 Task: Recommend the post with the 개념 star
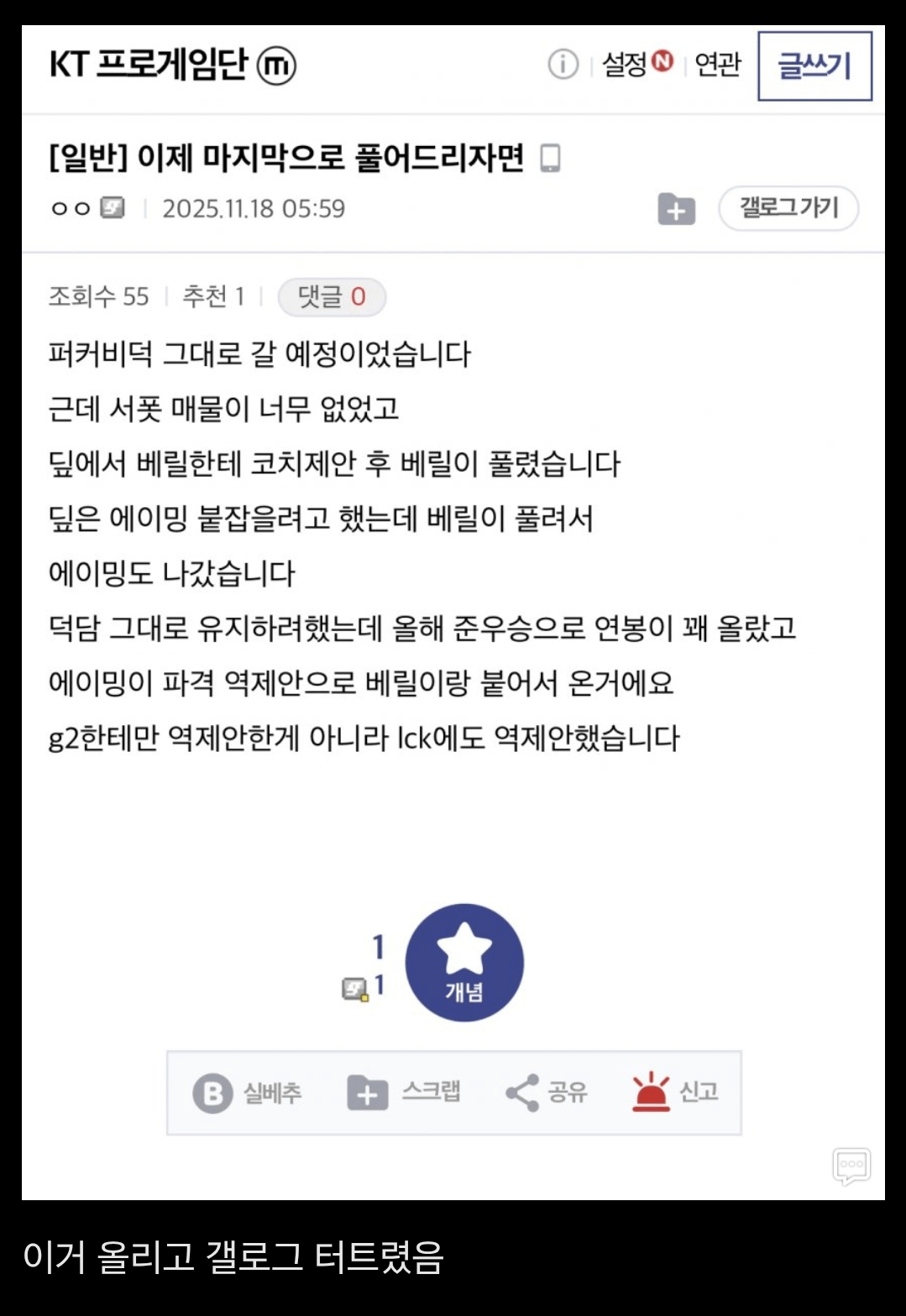(x=464, y=962)
